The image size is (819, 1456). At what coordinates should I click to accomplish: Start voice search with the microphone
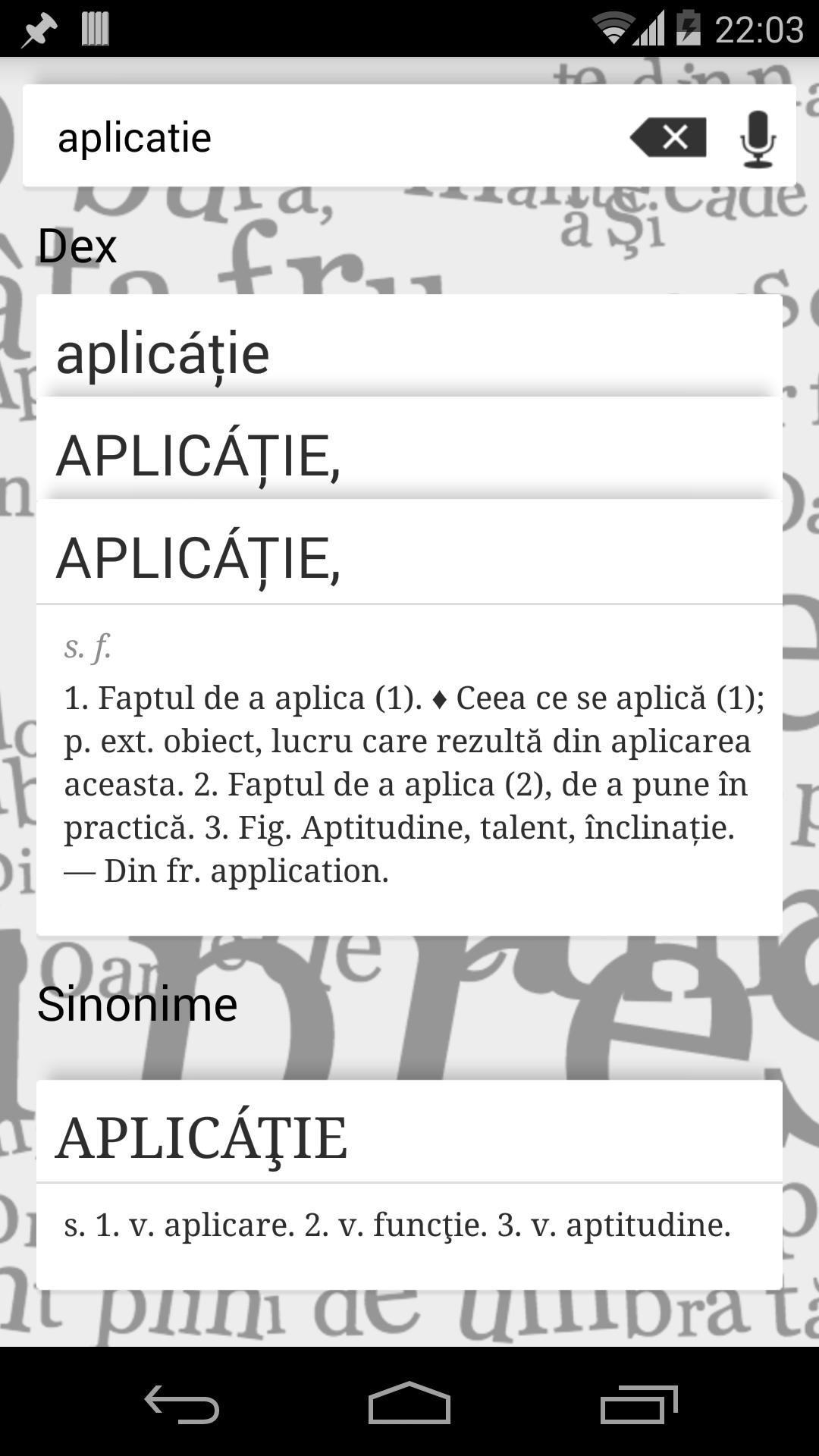tap(757, 139)
